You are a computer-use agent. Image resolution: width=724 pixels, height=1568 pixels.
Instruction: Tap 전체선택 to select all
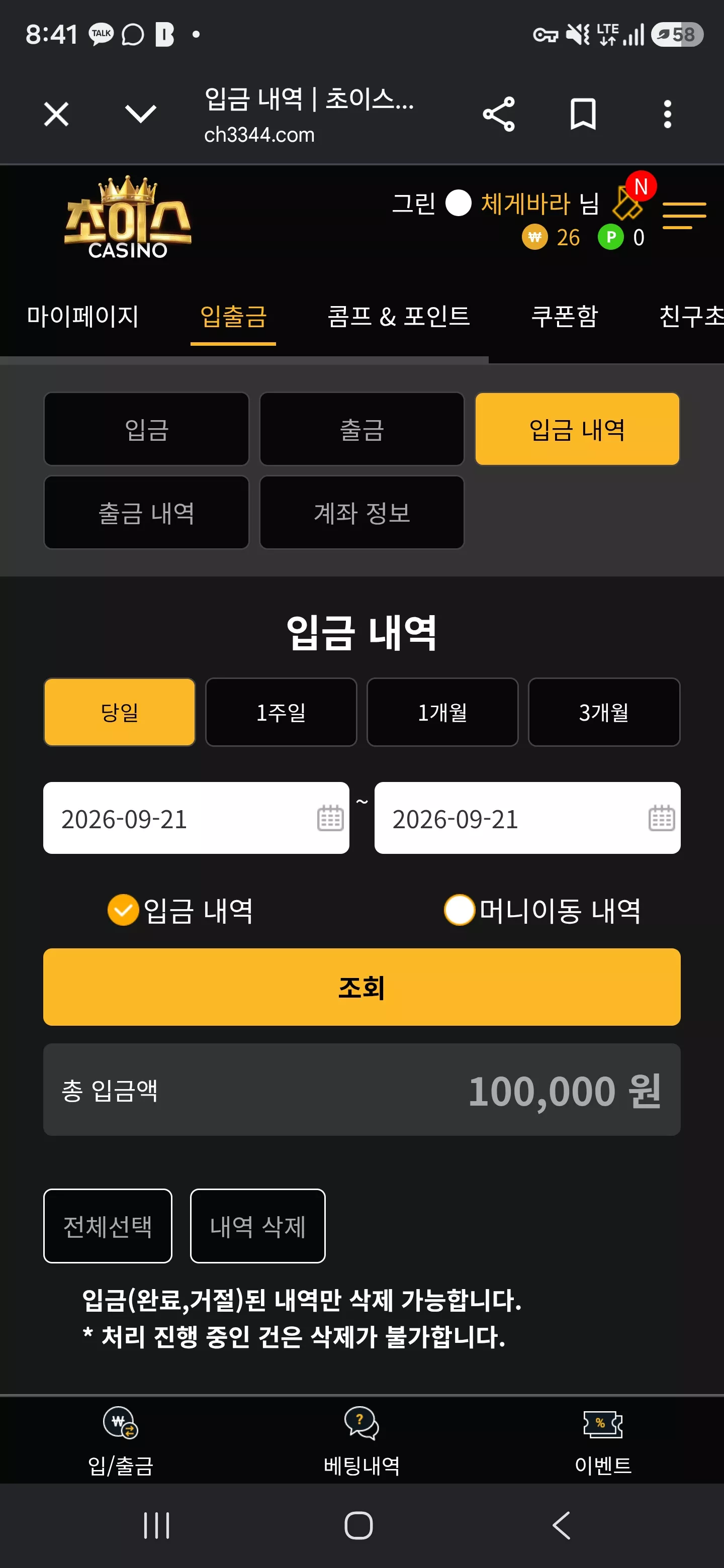[x=108, y=1226]
